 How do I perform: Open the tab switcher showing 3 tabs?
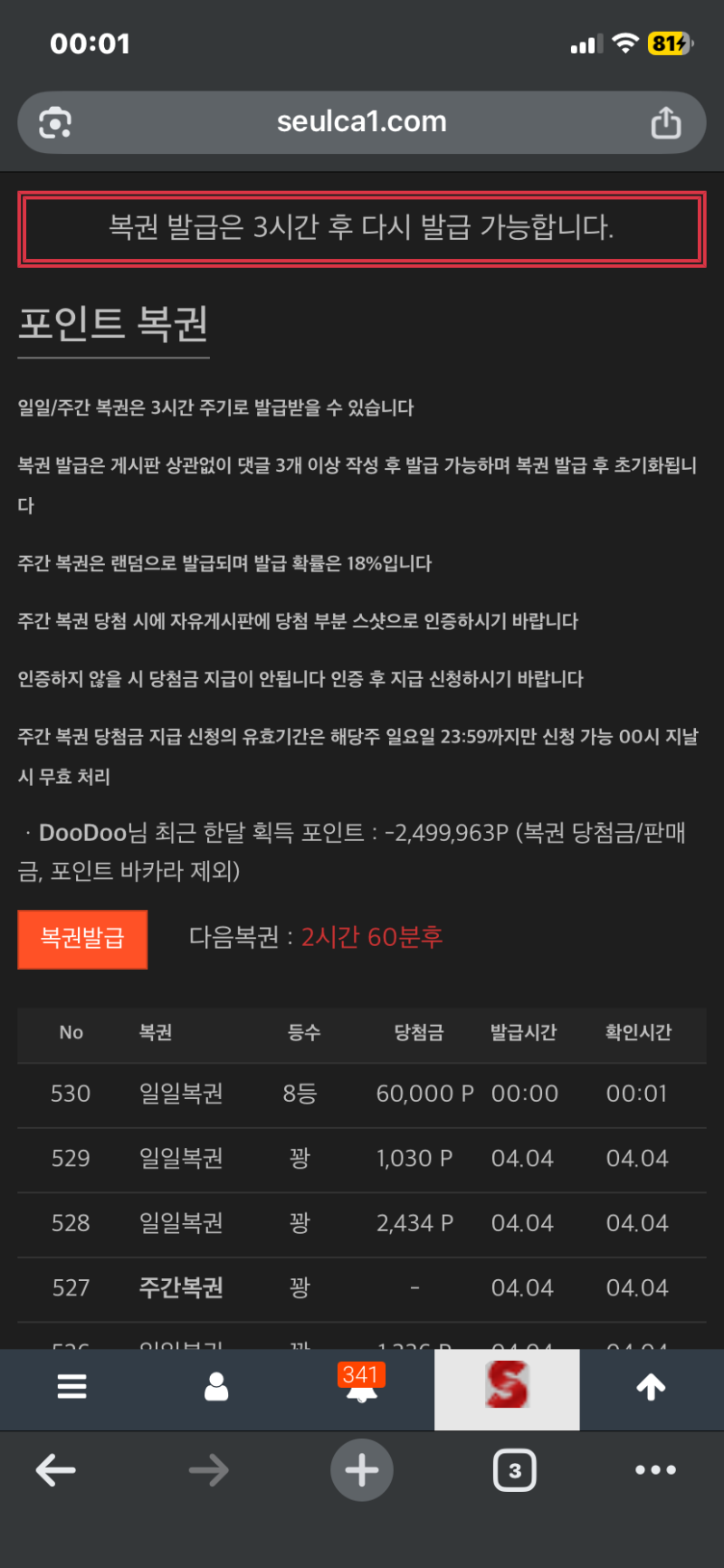(x=514, y=1470)
